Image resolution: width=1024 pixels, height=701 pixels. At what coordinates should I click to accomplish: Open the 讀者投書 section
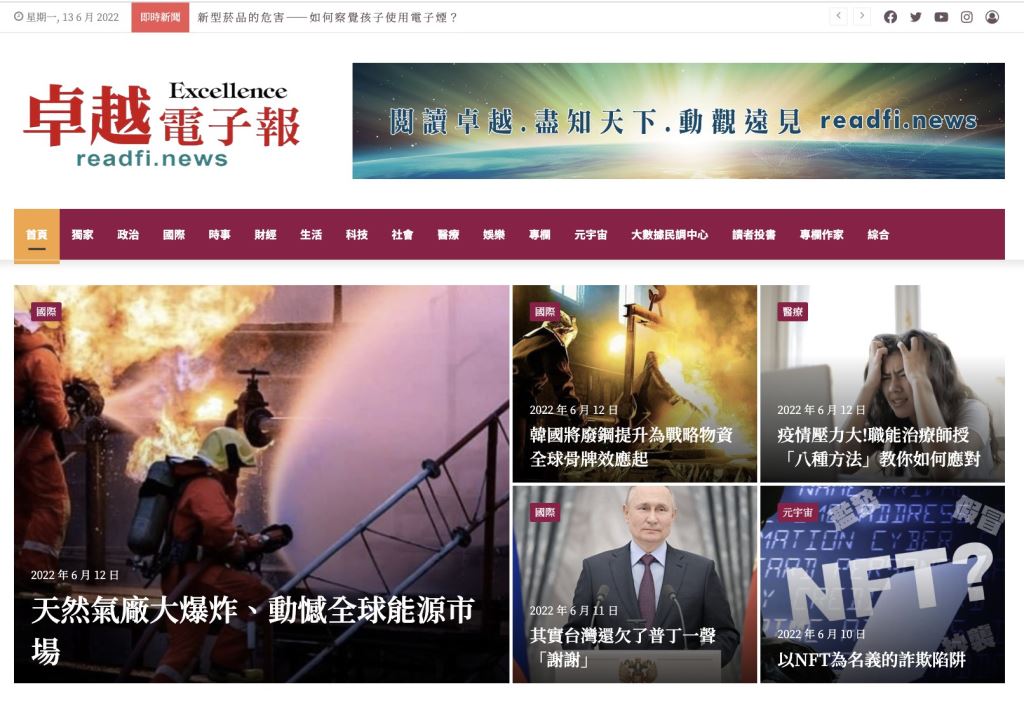tap(753, 235)
